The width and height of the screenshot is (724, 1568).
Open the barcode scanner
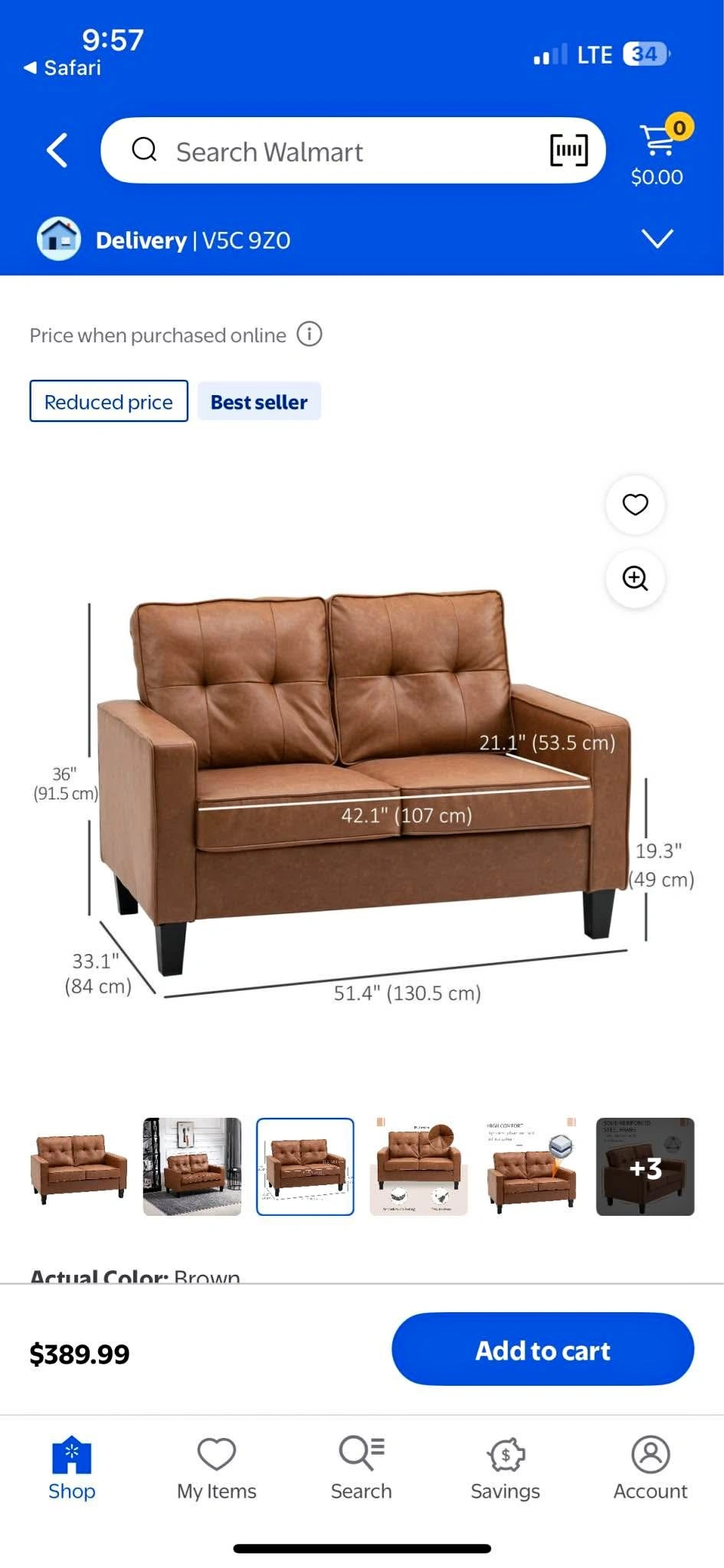[x=568, y=150]
